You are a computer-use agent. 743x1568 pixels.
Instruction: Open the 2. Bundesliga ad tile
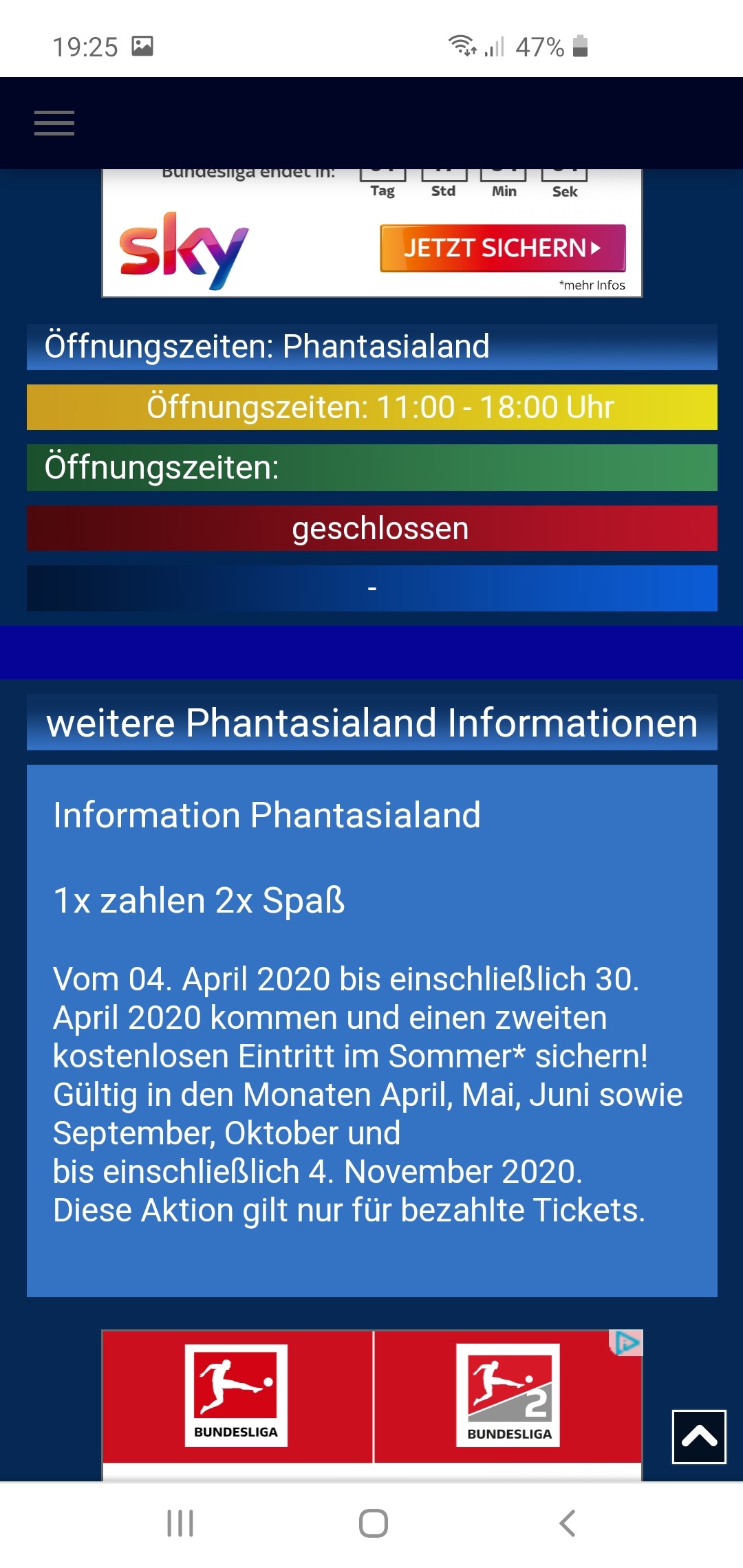(x=508, y=1395)
